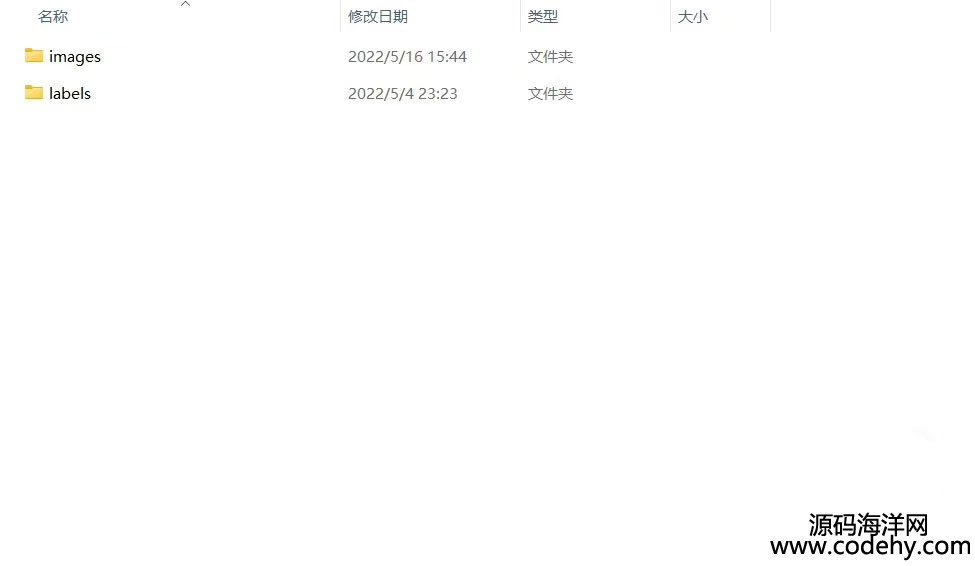Open the images folder
The width and height of the screenshot is (975, 566).
pyautogui.click(x=74, y=57)
